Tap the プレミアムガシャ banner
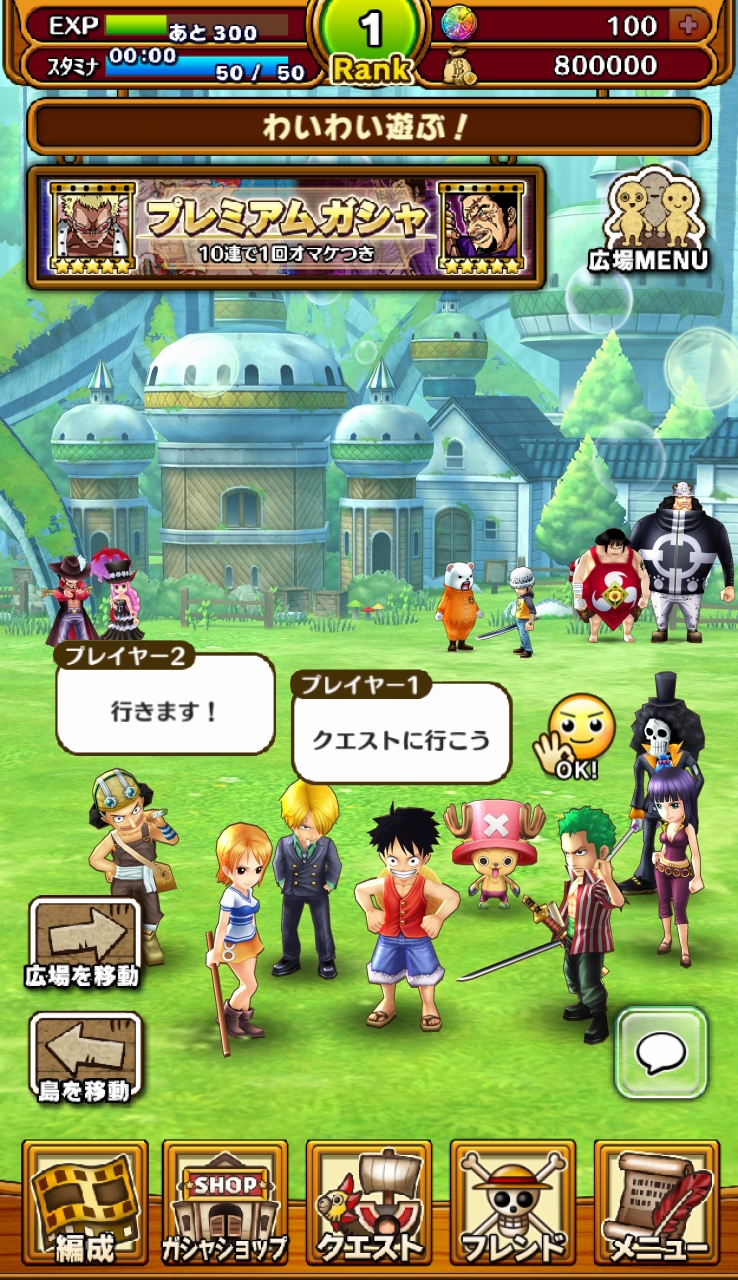 click(286, 228)
